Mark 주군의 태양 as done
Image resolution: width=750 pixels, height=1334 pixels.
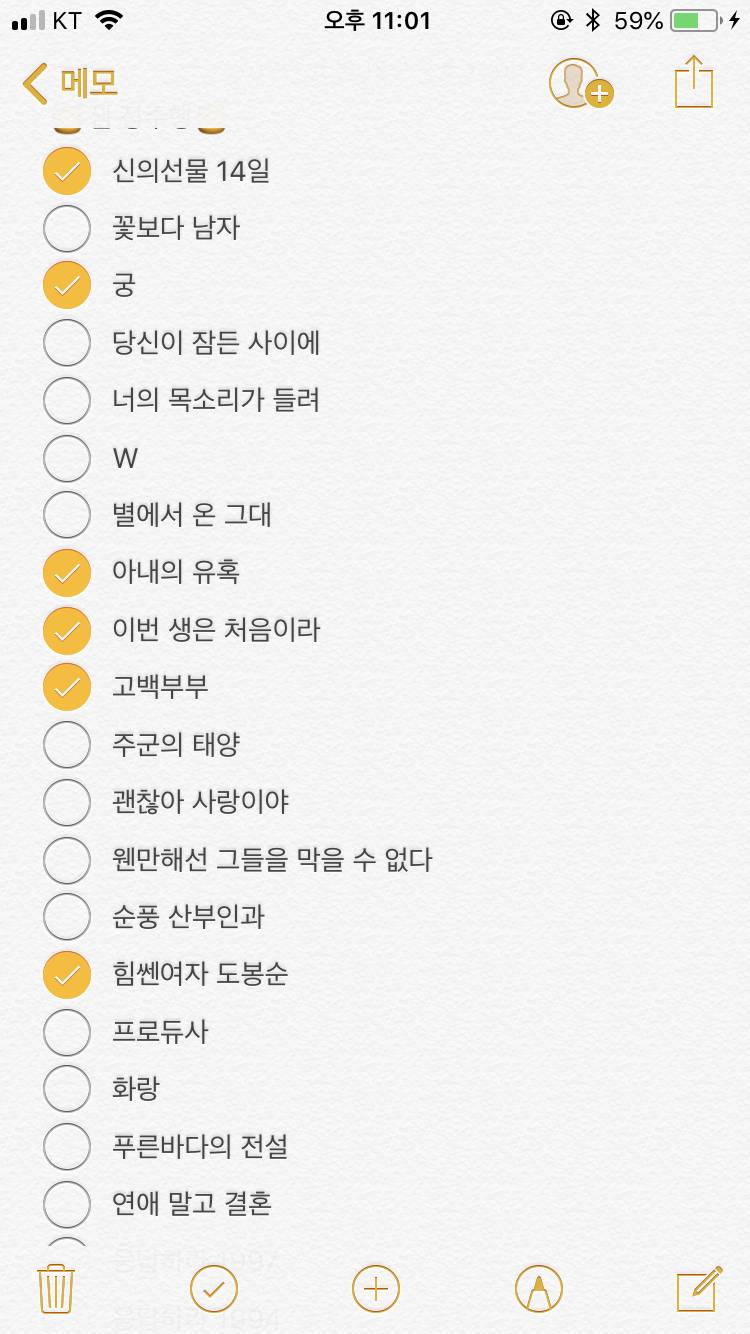pyautogui.click(x=66, y=744)
